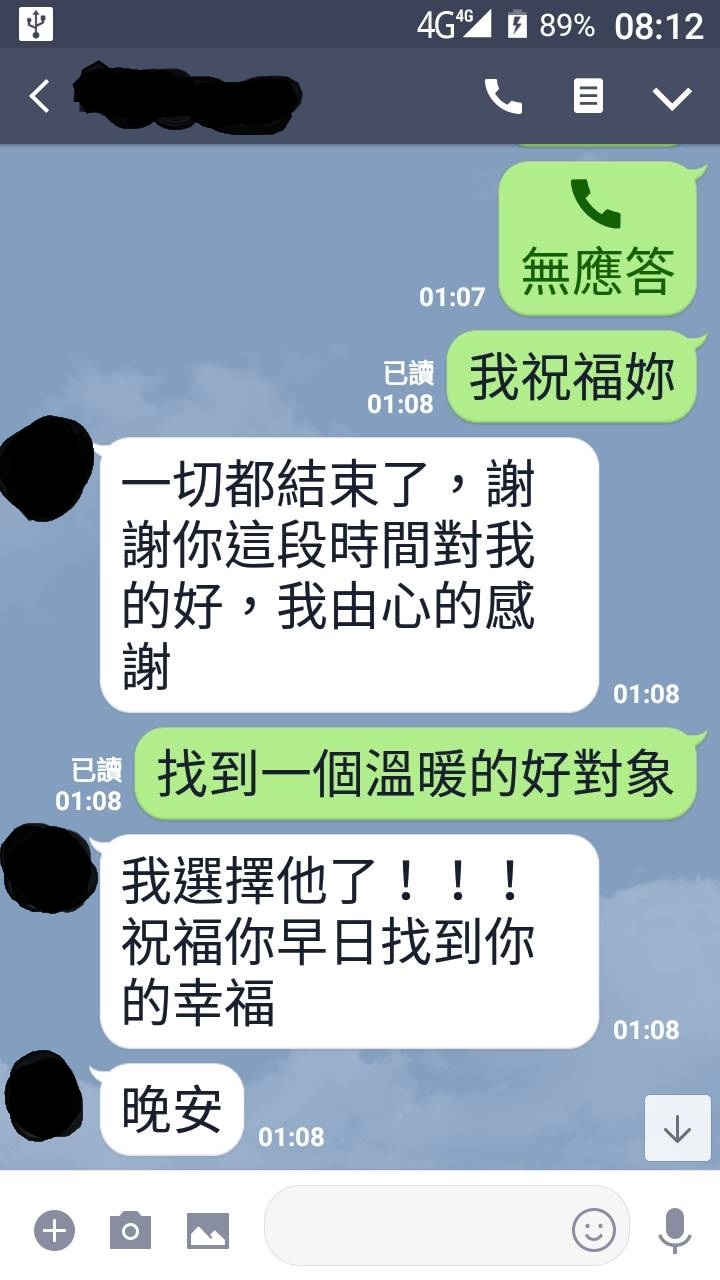This screenshot has width=720, height=1280.
Task: Open the notes icon in the header
Action: point(588,97)
